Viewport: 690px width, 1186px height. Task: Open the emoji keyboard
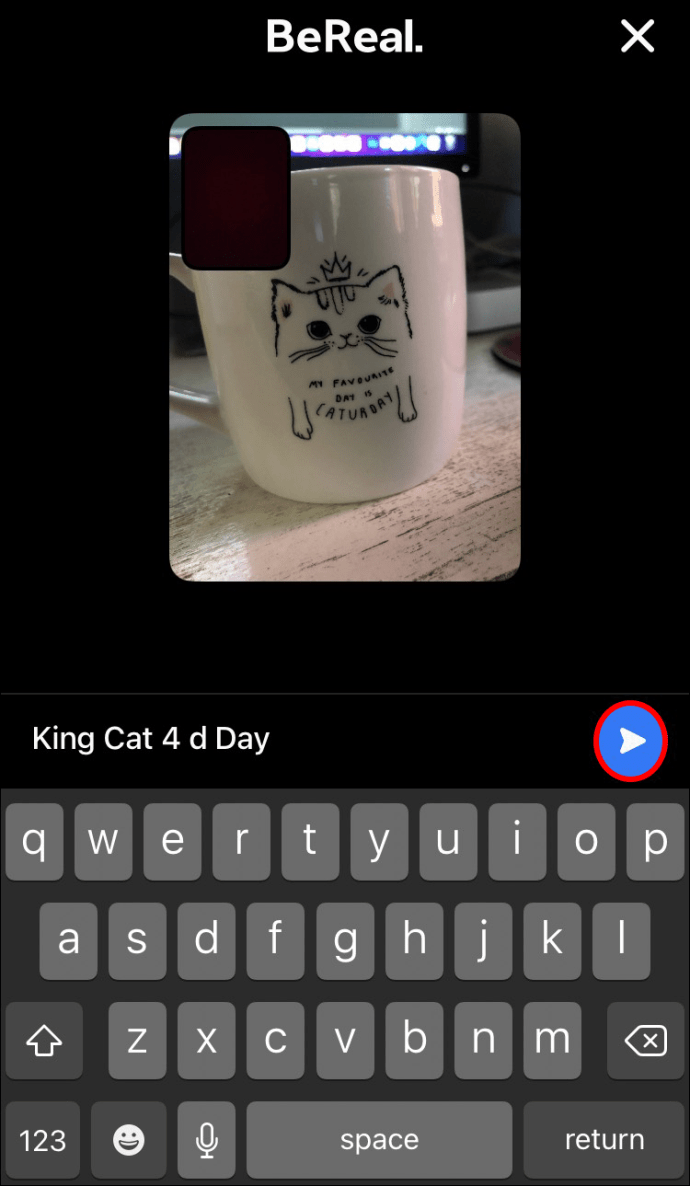(x=127, y=1139)
